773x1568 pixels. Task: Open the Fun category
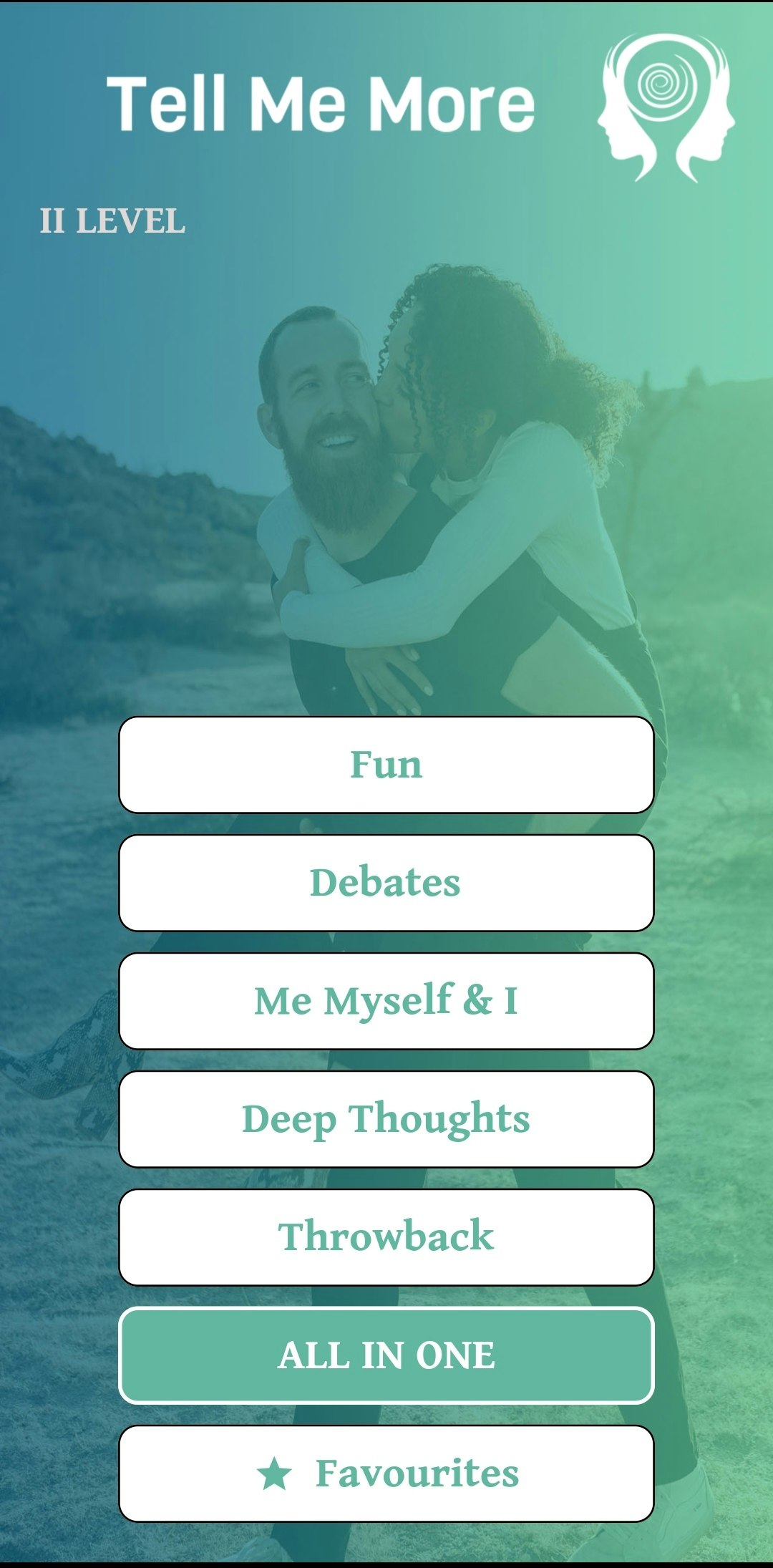click(386, 765)
